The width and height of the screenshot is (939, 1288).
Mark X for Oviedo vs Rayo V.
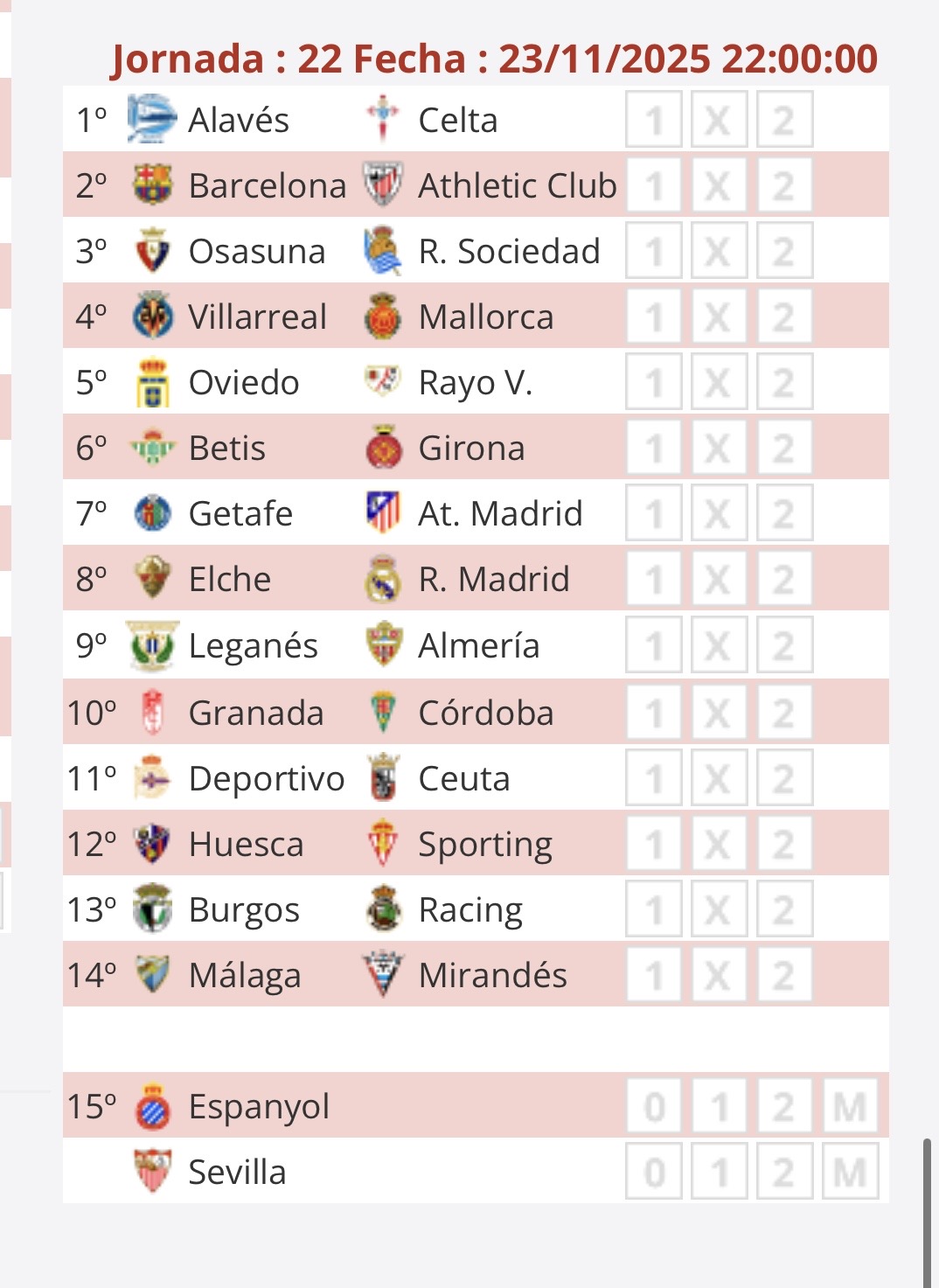click(719, 382)
